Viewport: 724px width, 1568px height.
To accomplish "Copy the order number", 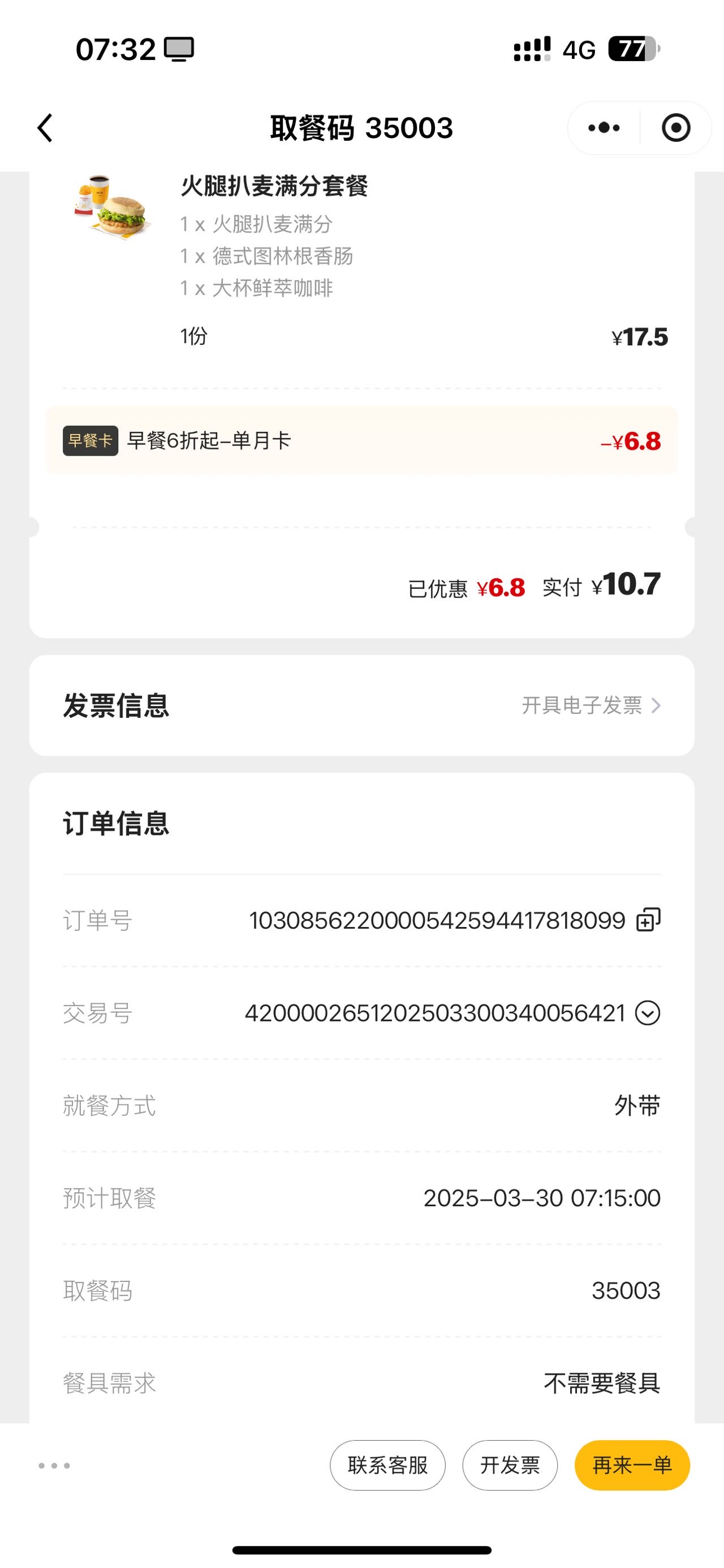I will [x=648, y=920].
